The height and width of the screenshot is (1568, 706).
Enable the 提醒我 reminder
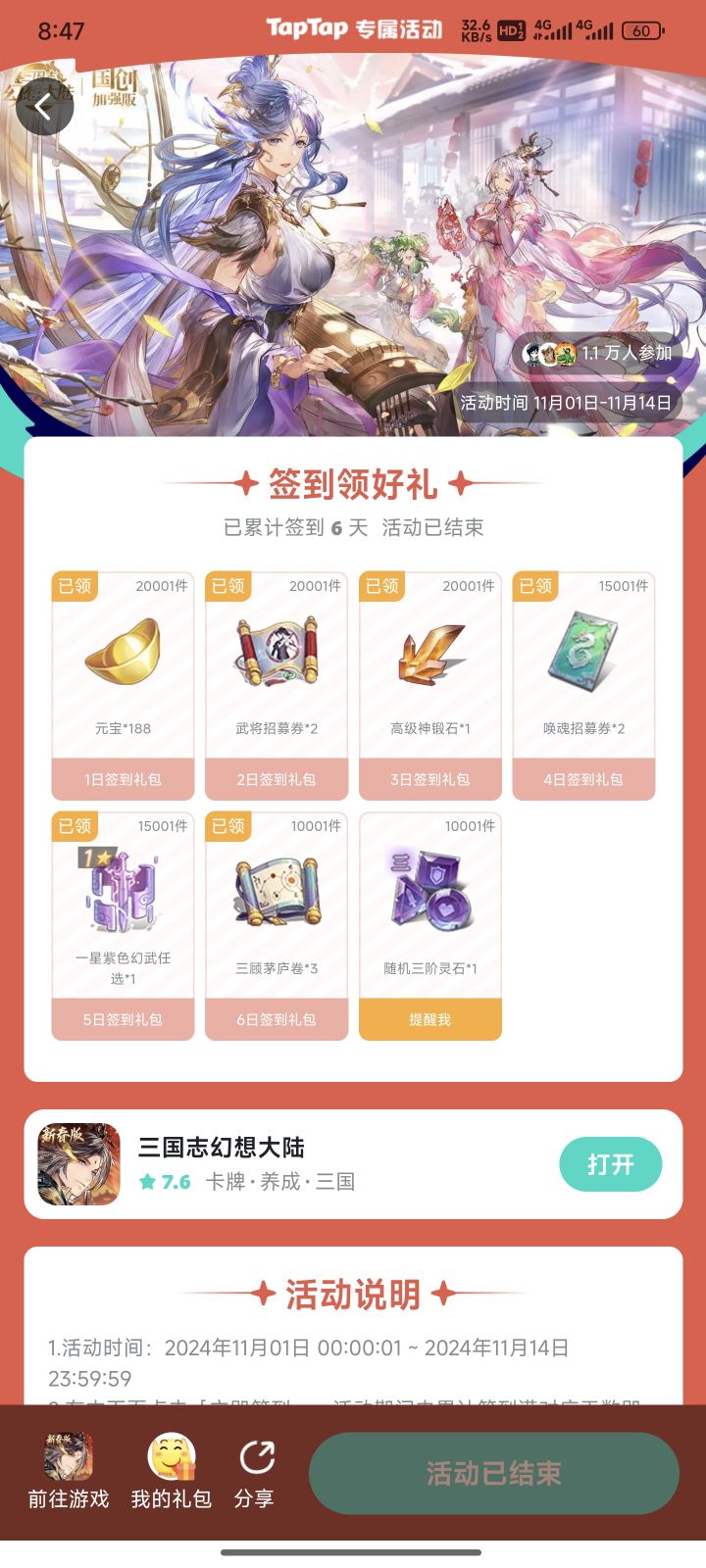point(430,1019)
